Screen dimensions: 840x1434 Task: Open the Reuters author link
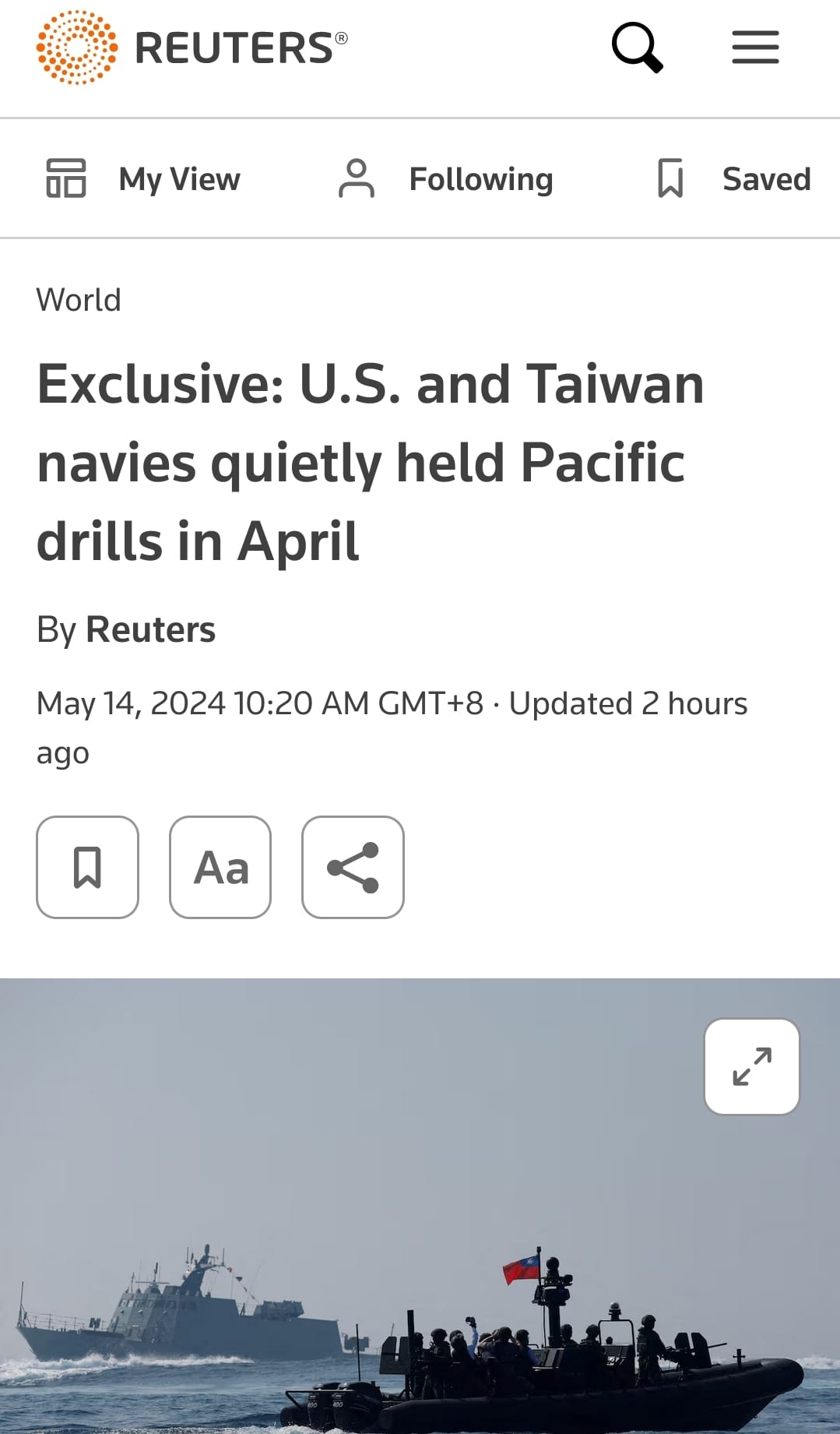pyautogui.click(x=150, y=629)
